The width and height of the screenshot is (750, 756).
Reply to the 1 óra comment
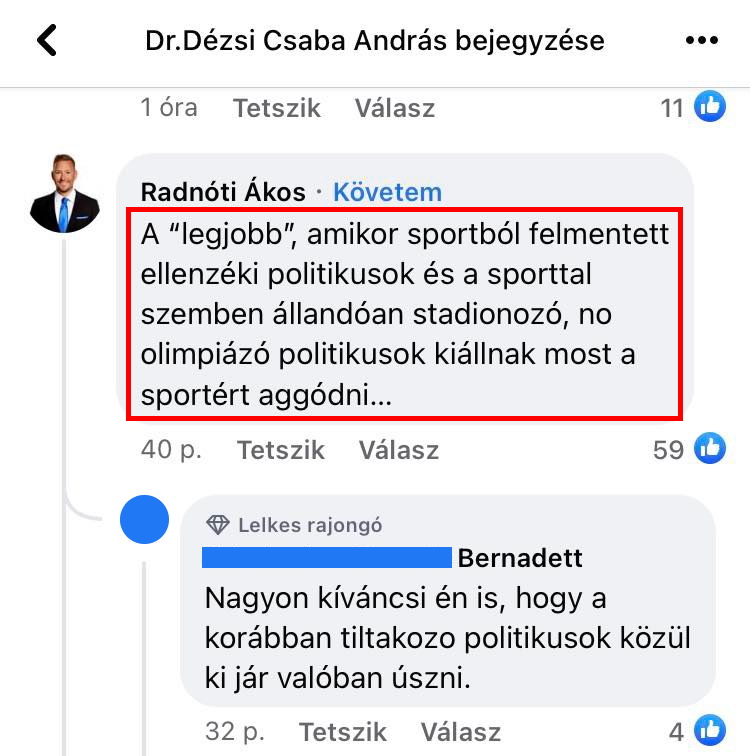[x=394, y=107]
